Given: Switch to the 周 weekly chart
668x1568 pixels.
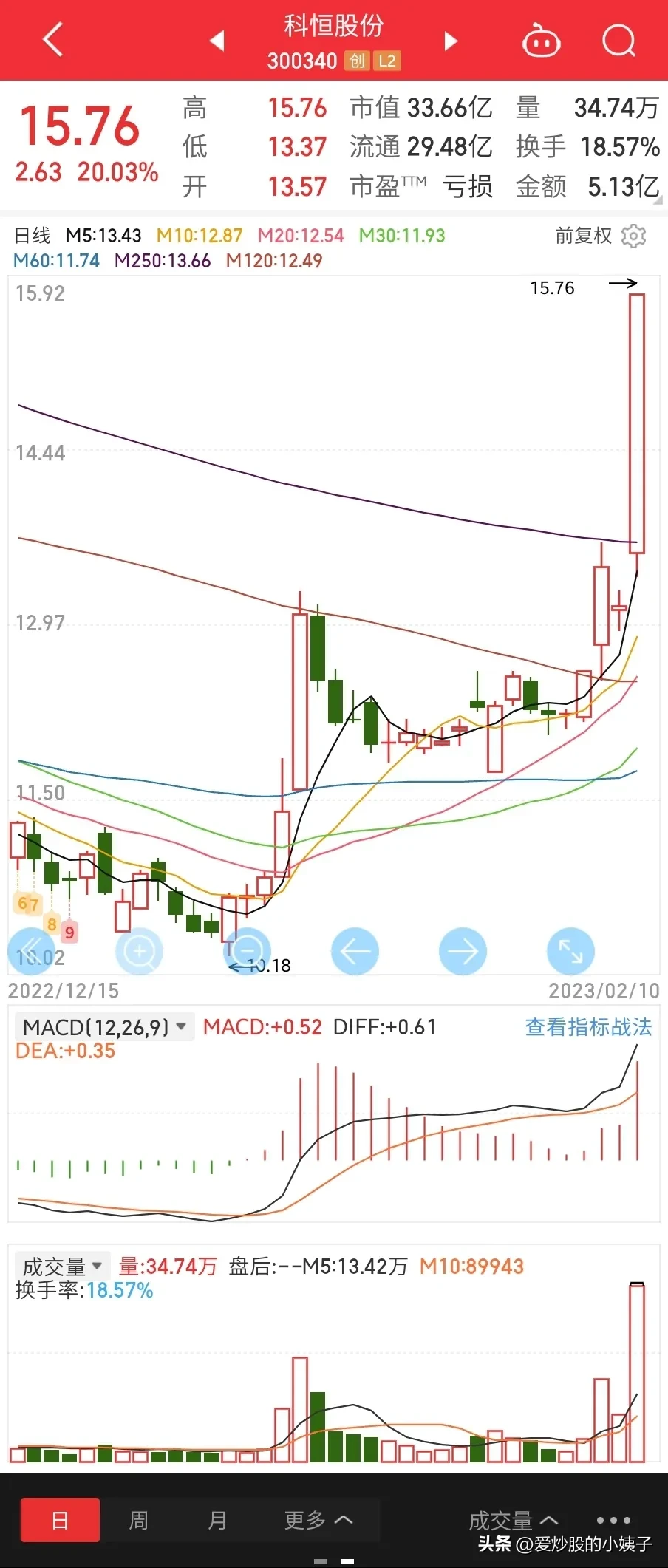Looking at the screenshot, I should [138, 1520].
